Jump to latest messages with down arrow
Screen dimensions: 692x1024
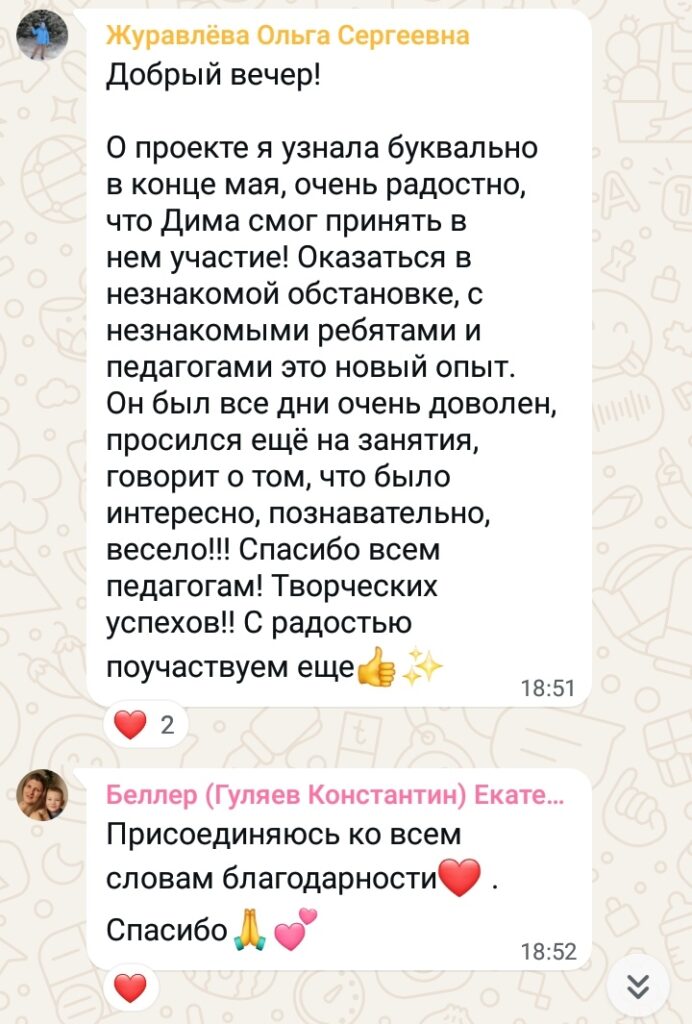coord(637,986)
